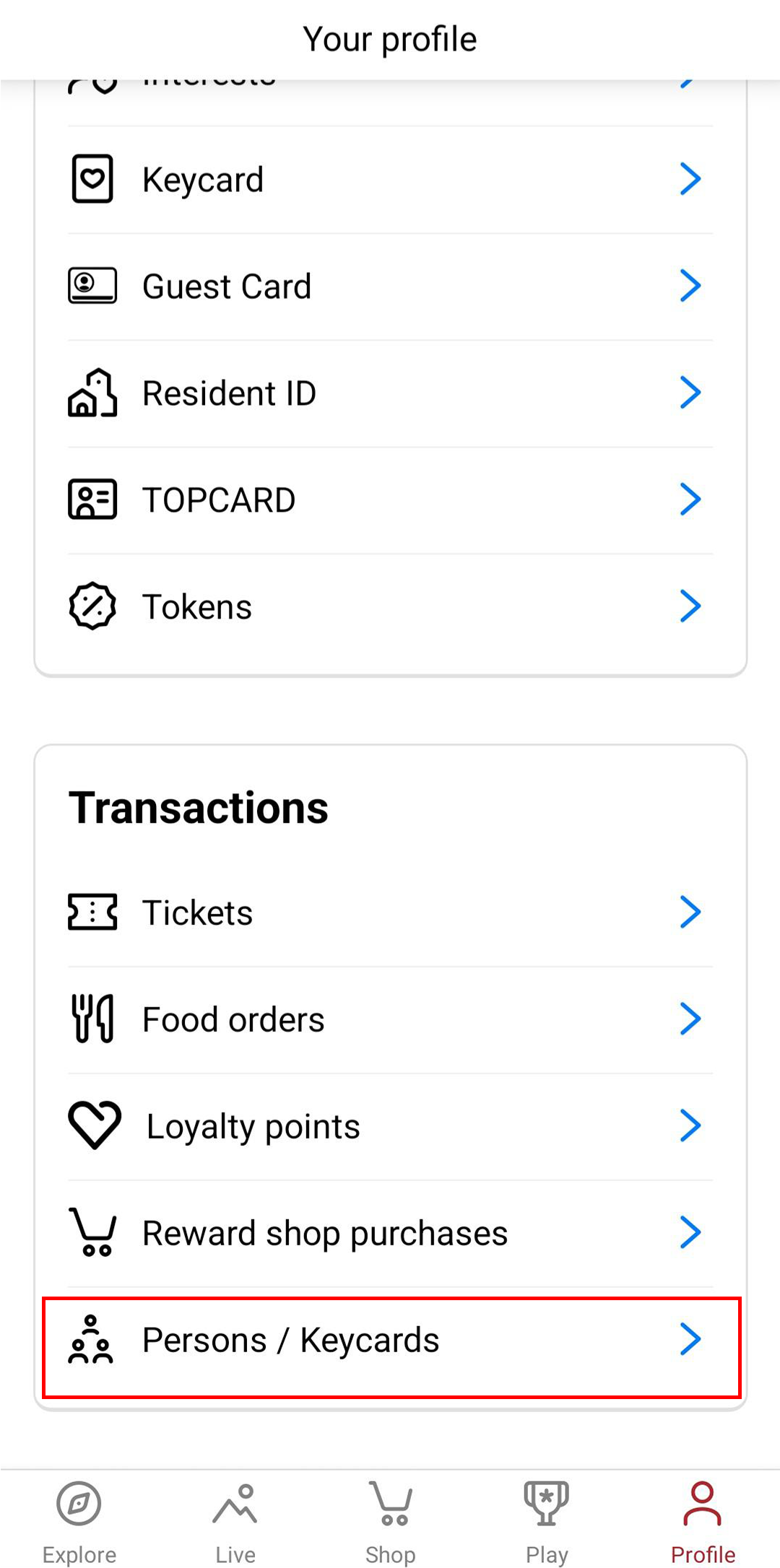
Task: Open the Live section
Action: (234, 1520)
